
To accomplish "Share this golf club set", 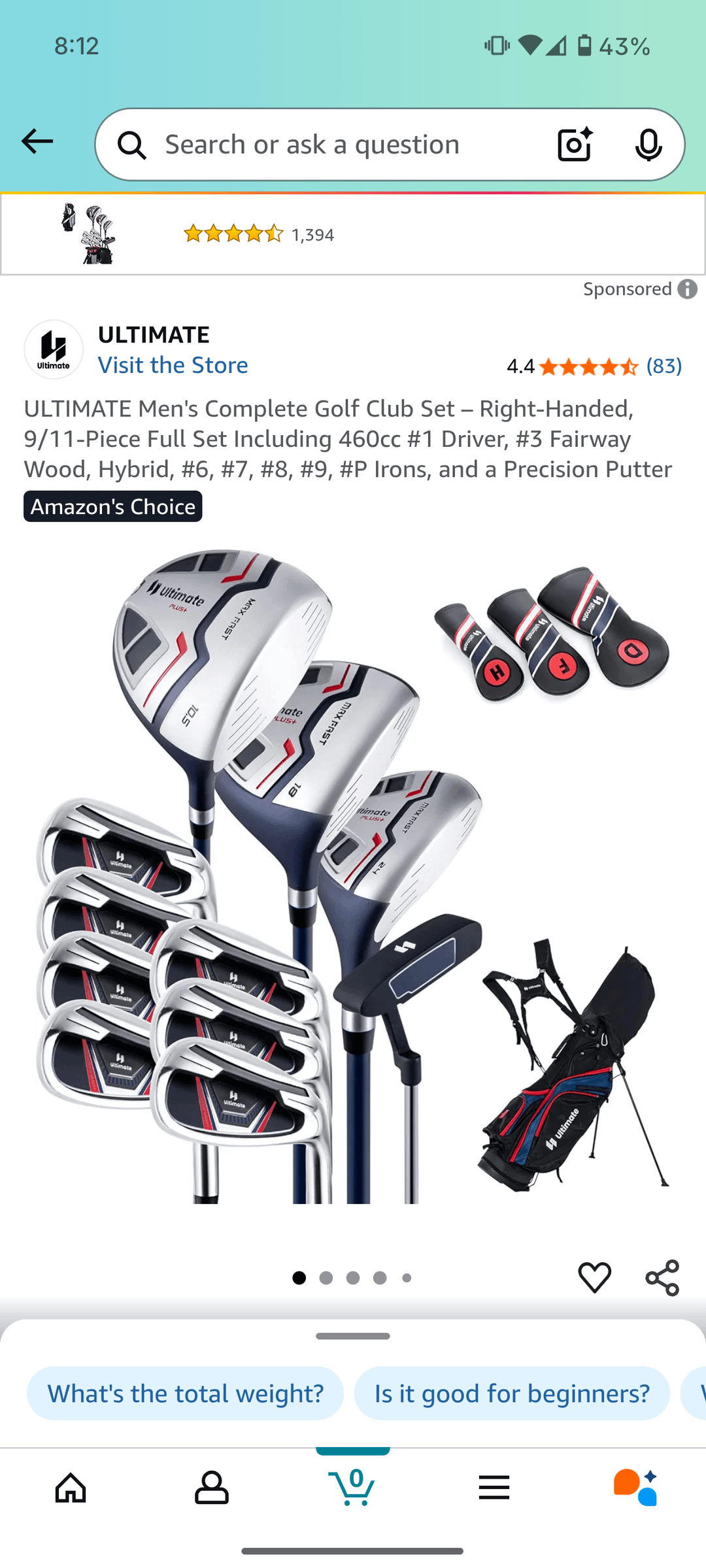I will 662,1277.
